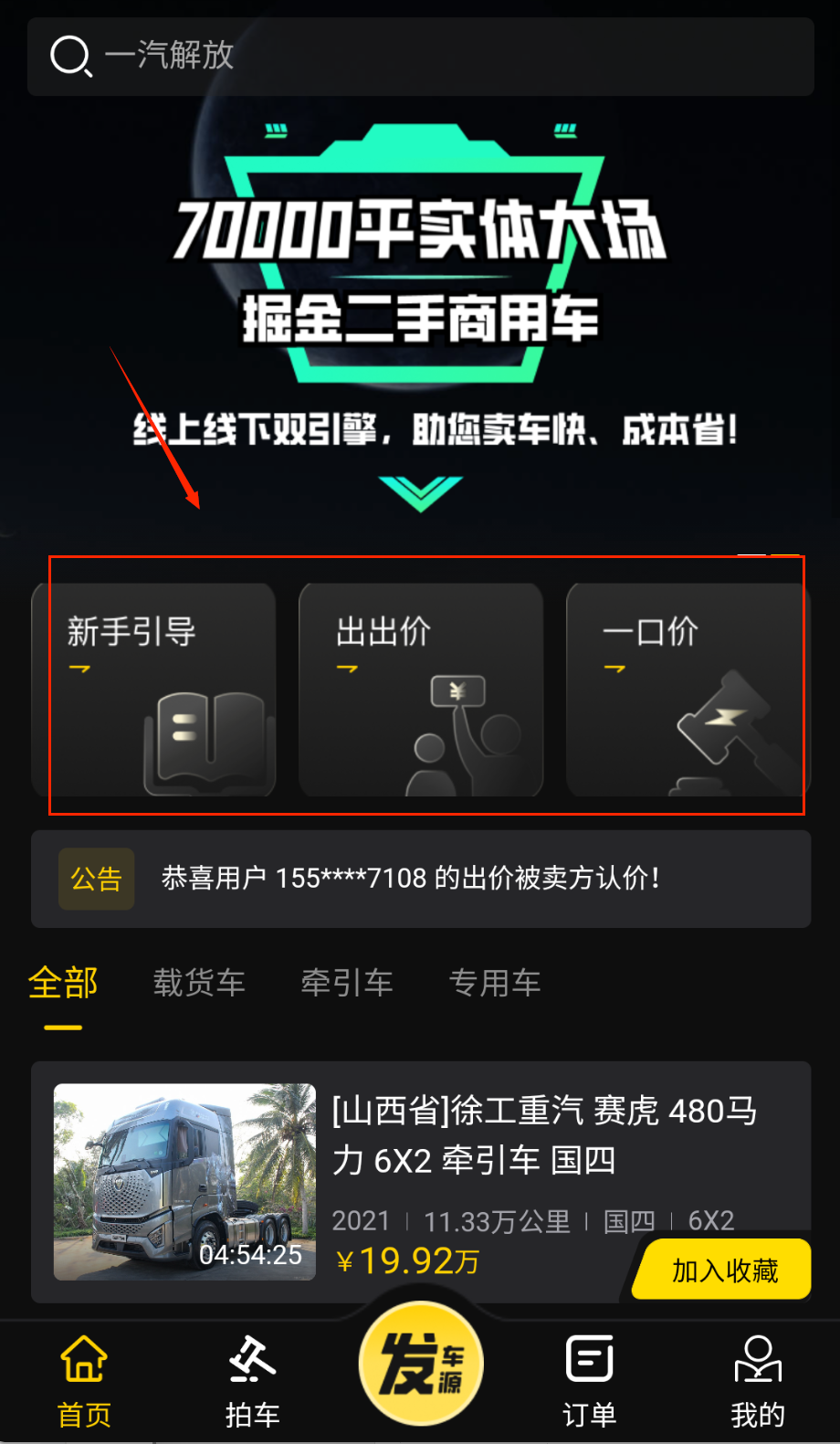Open the 我的 profile tab
This screenshot has height=1444, width=840.
757,1381
